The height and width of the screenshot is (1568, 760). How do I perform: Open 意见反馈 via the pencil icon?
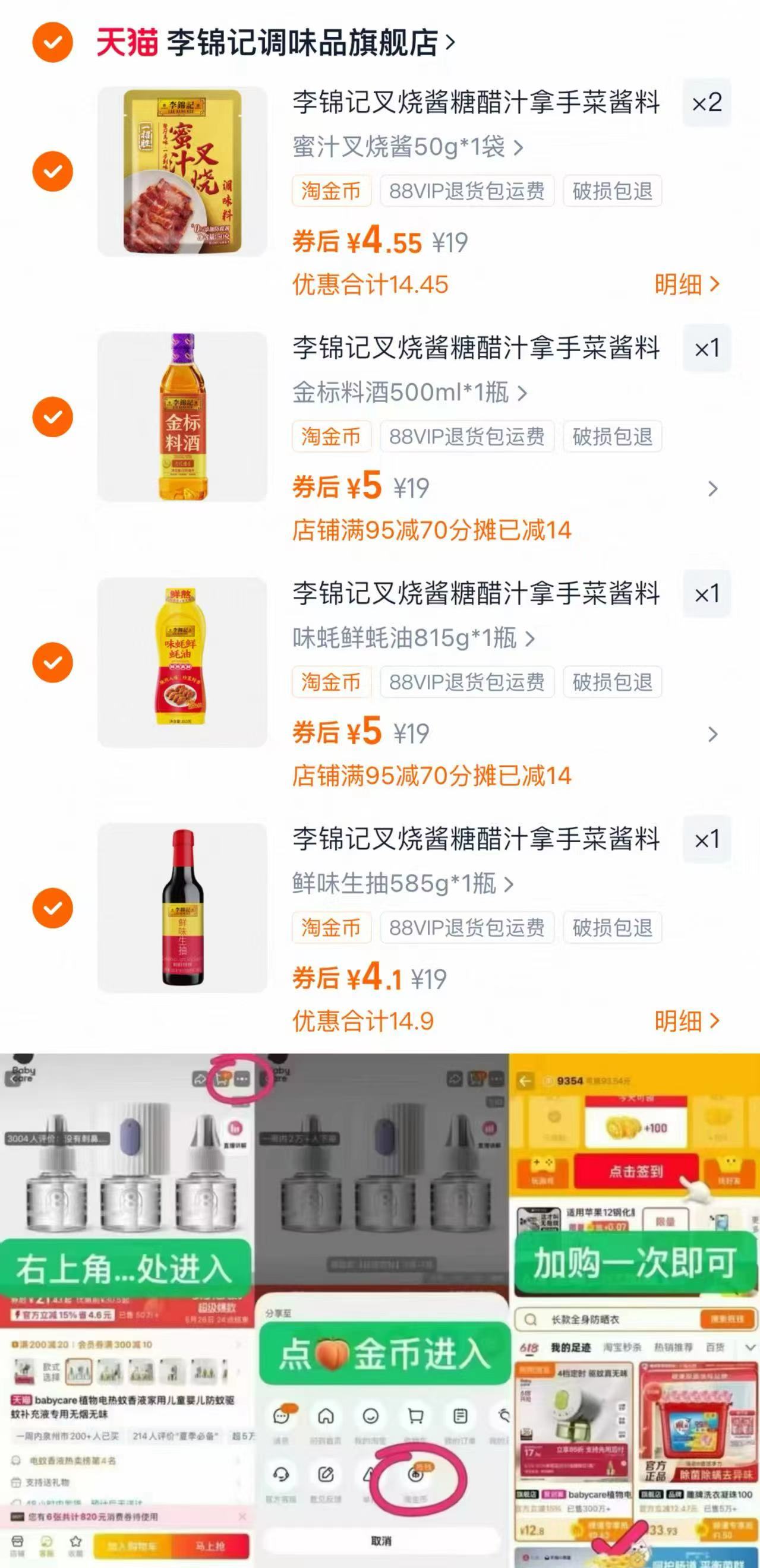326,1475
